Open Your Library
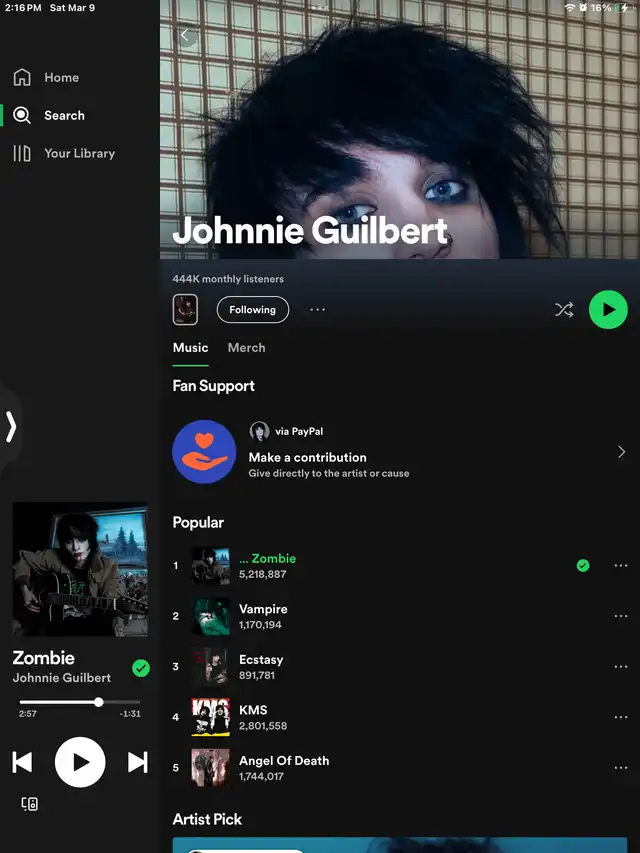Image resolution: width=640 pixels, height=853 pixels. click(x=79, y=153)
